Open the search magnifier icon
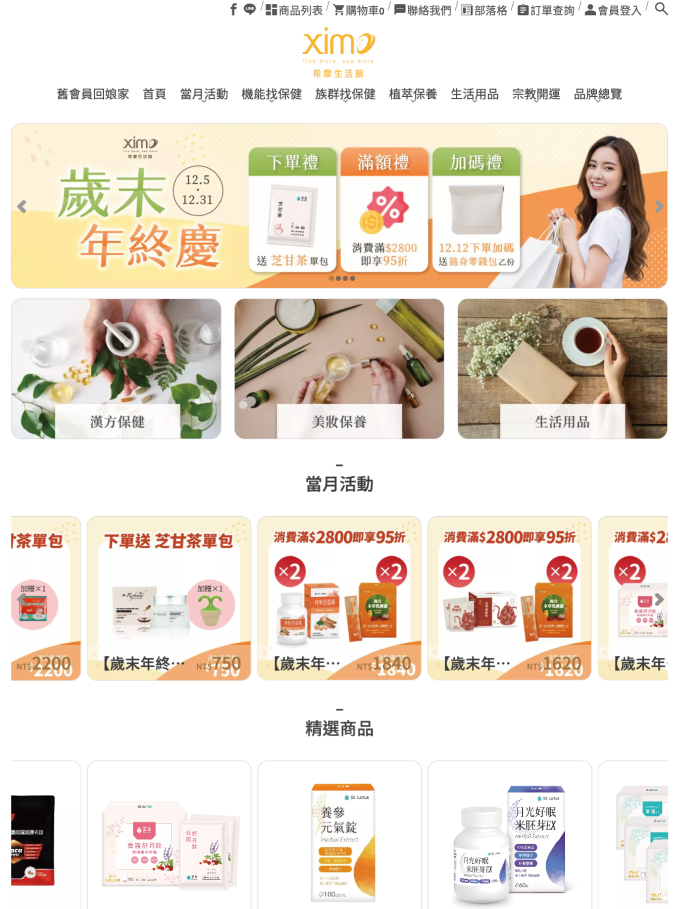Screen dimensions: 679x909 tap(661, 9)
